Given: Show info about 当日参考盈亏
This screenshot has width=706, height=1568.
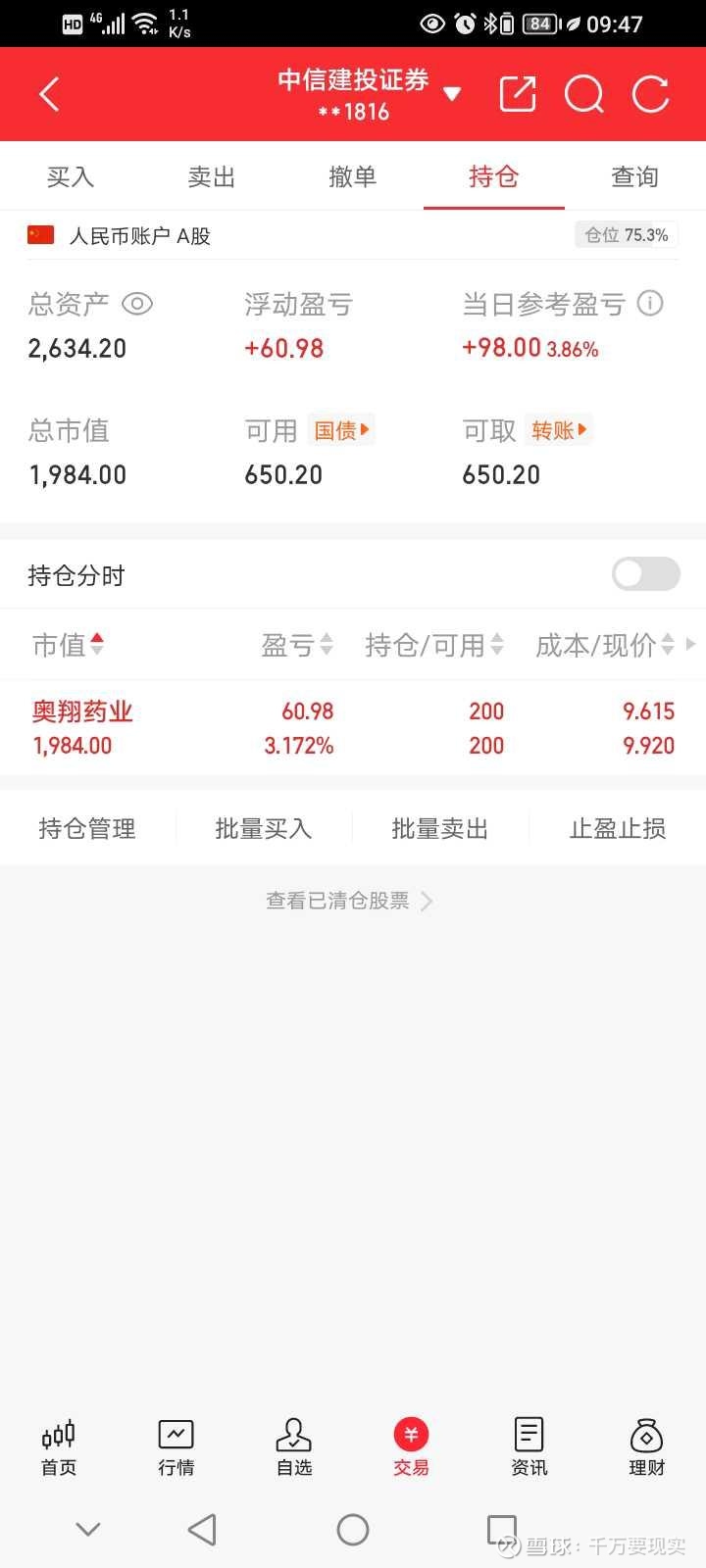Looking at the screenshot, I should tap(650, 304).
